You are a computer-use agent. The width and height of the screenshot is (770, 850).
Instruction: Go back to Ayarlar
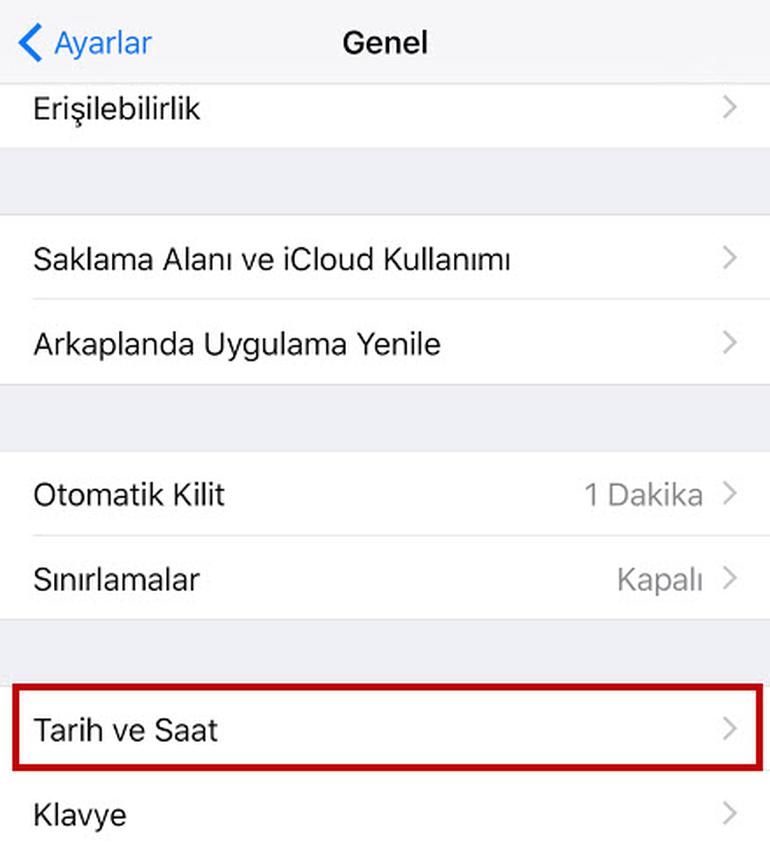(87, 43)
